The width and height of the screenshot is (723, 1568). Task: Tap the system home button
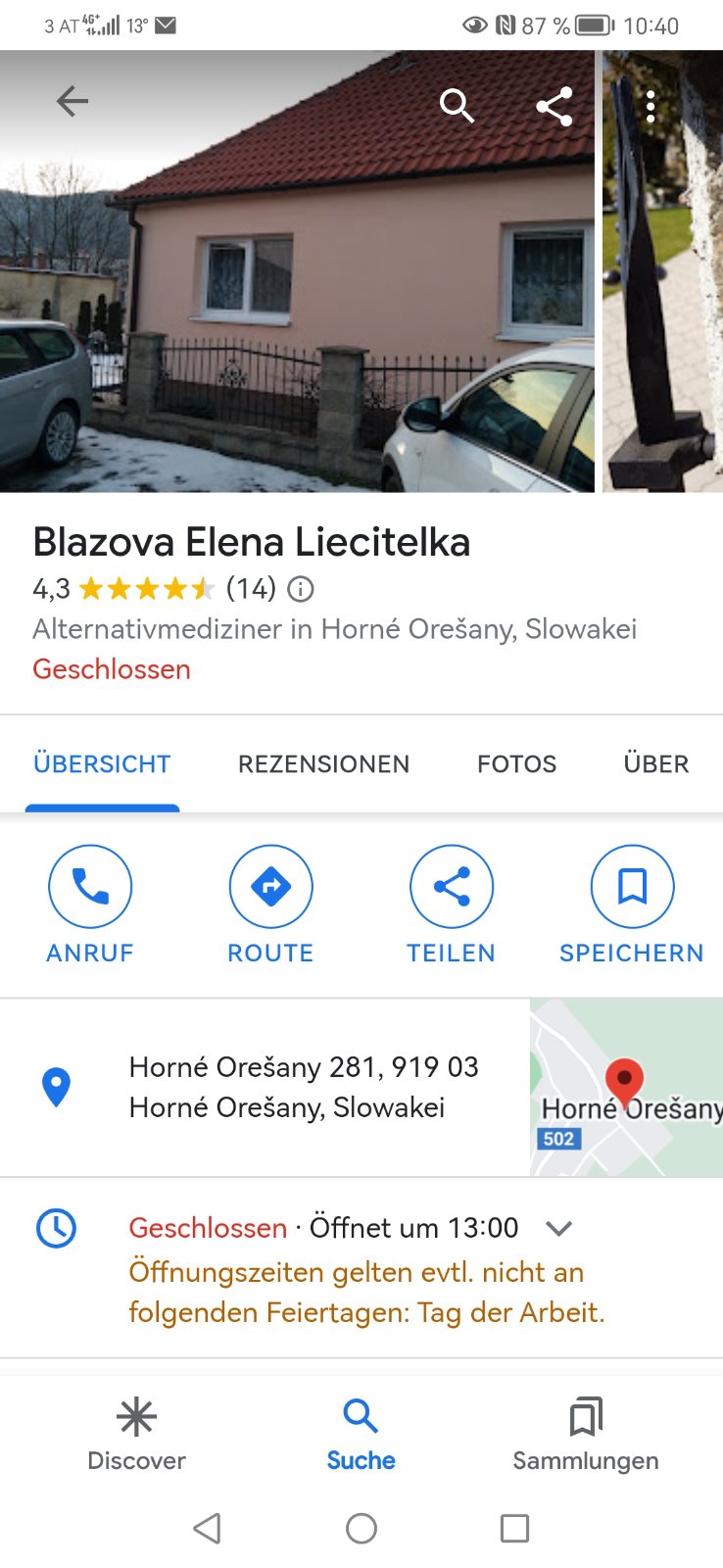tap(361, 1528)
